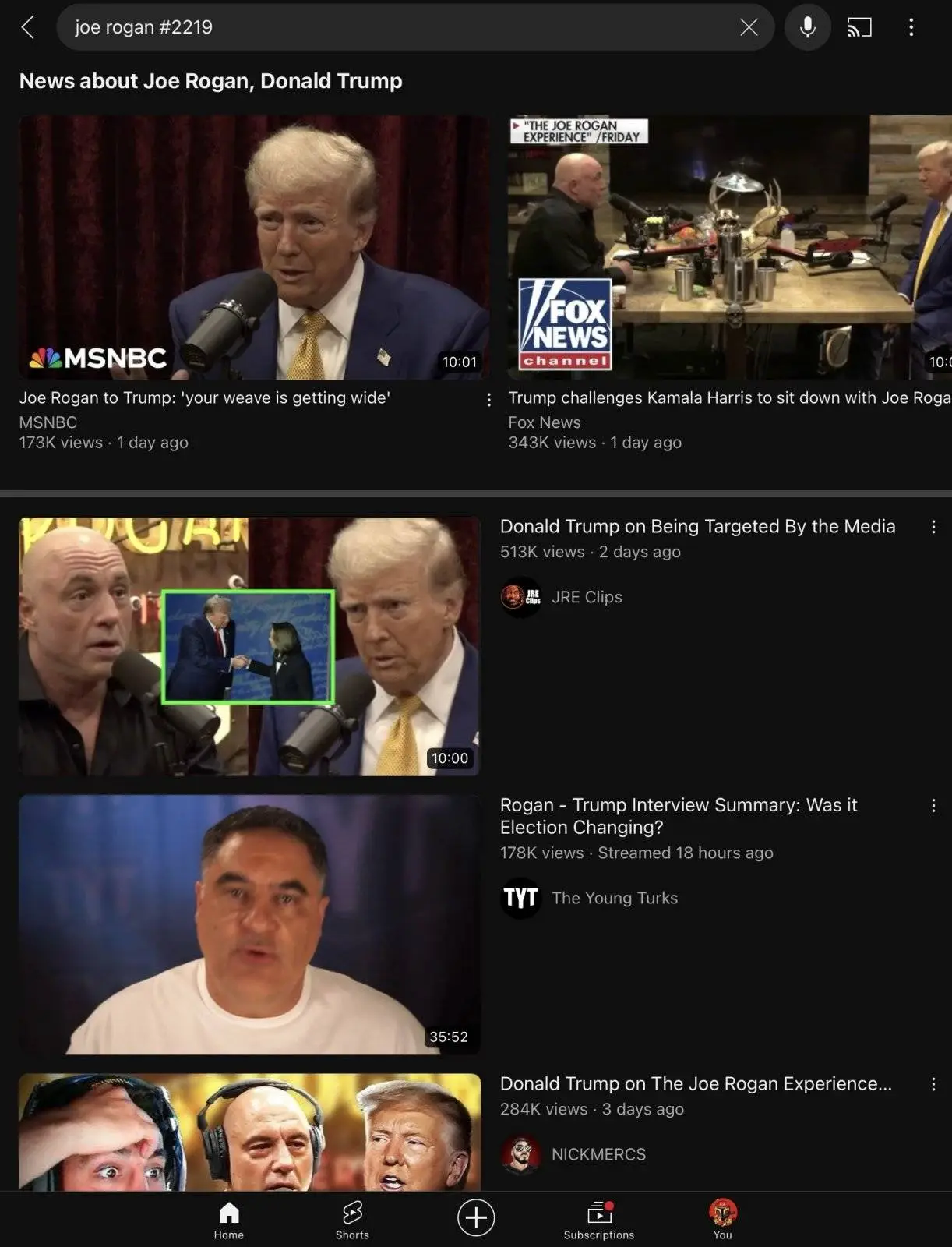
Task: Play NICKMERCS video on Joe Rogan Experience
Action: [249, 1132]
